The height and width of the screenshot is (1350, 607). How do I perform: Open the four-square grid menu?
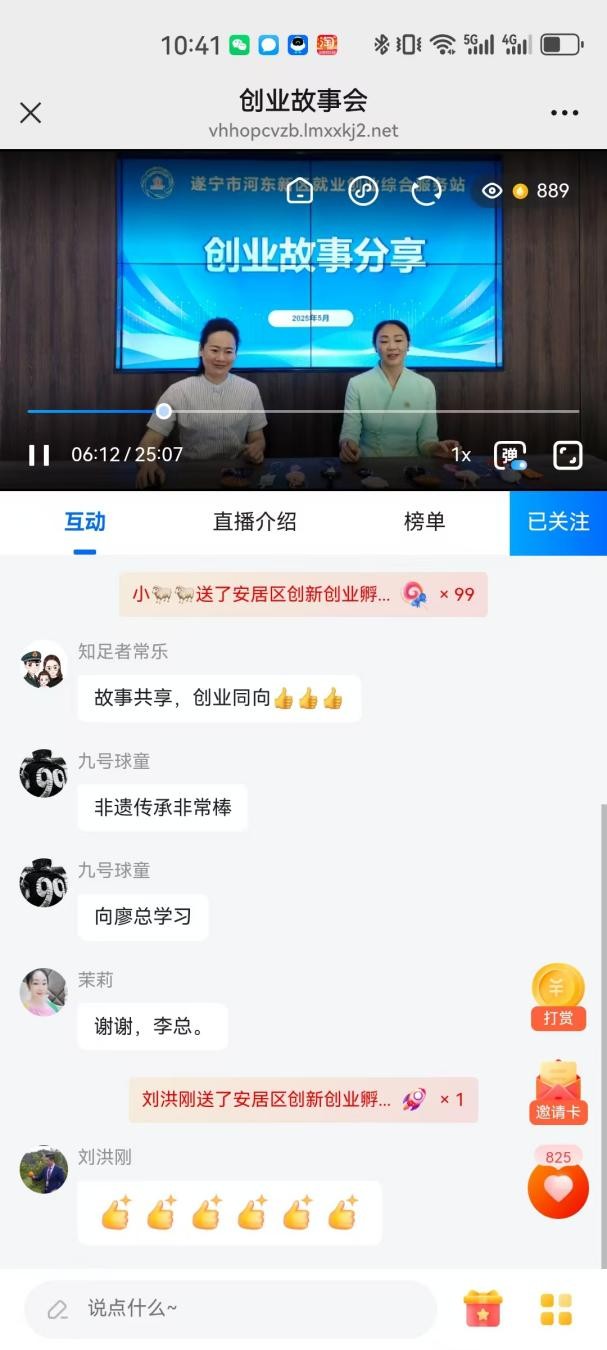coord(556,1308)
